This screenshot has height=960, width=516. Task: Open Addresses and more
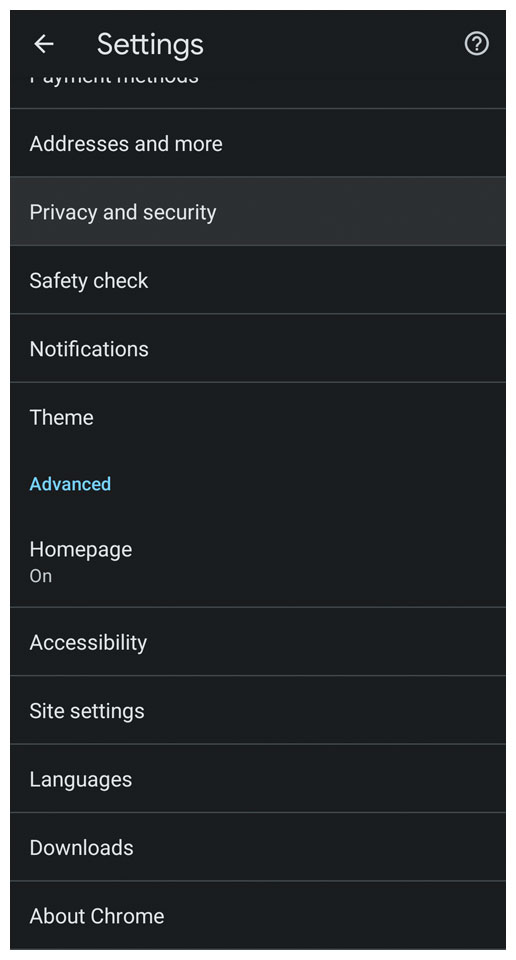(258, 143)
